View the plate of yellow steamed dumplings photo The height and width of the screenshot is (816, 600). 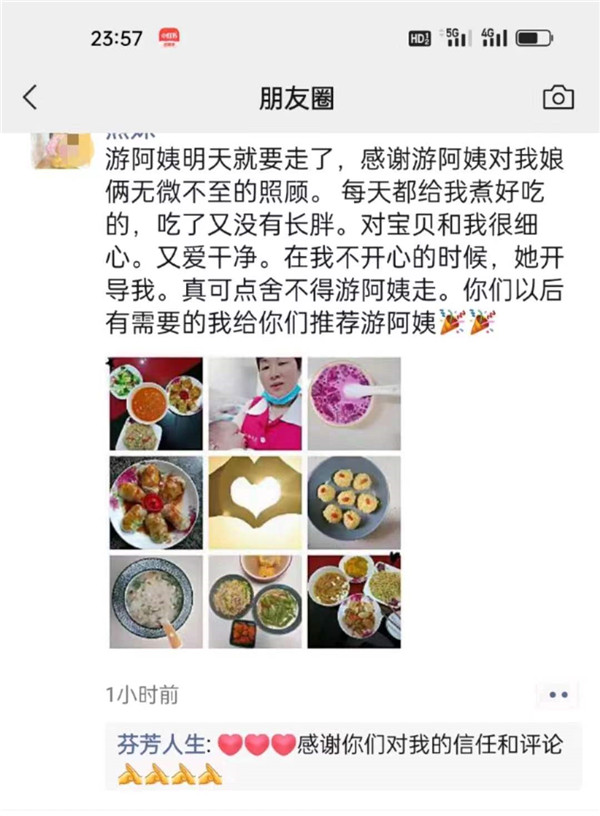pyautogui.click(x=353, y=502)
